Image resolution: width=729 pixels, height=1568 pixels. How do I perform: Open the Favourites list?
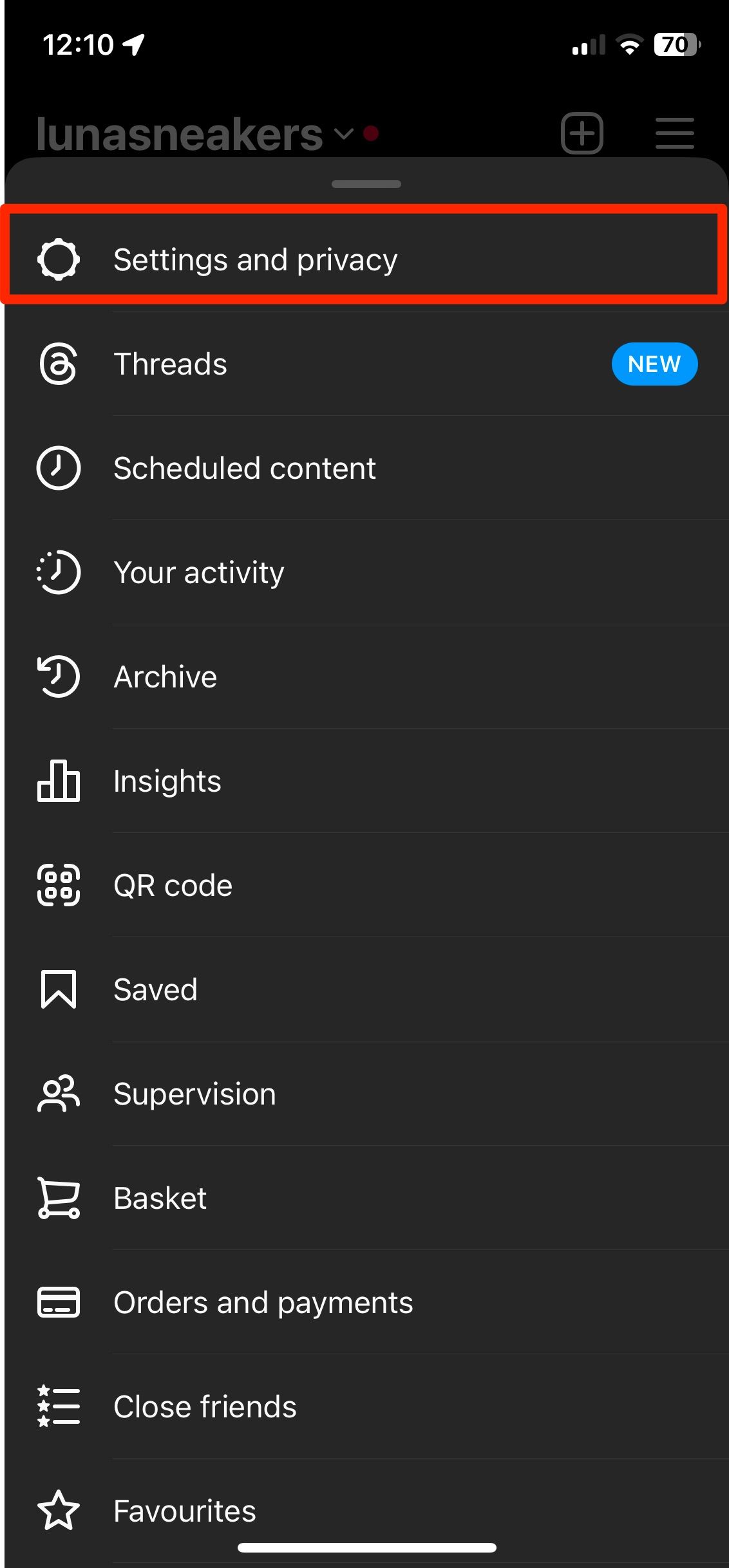185,1511
